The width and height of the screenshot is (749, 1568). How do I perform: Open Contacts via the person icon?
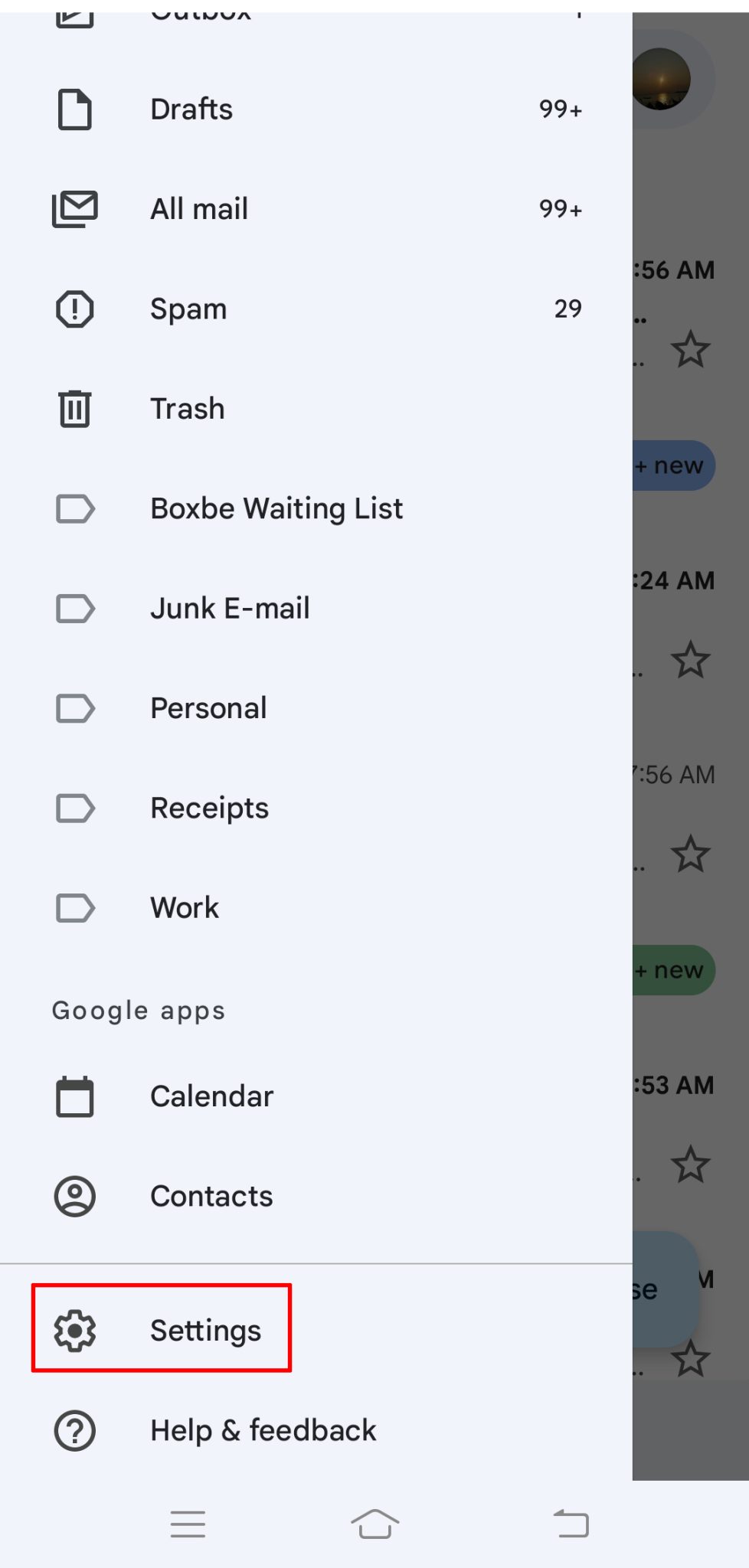click(x=75, y=1194)
